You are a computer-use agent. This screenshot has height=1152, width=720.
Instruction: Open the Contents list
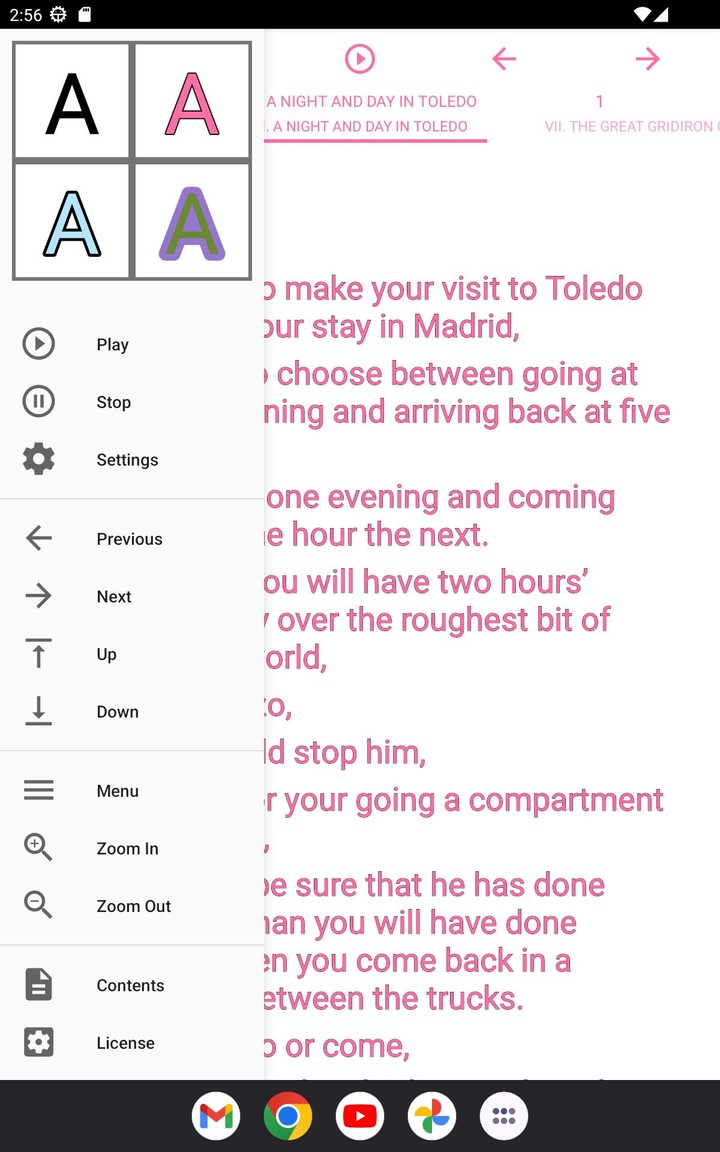coord(130,985)
